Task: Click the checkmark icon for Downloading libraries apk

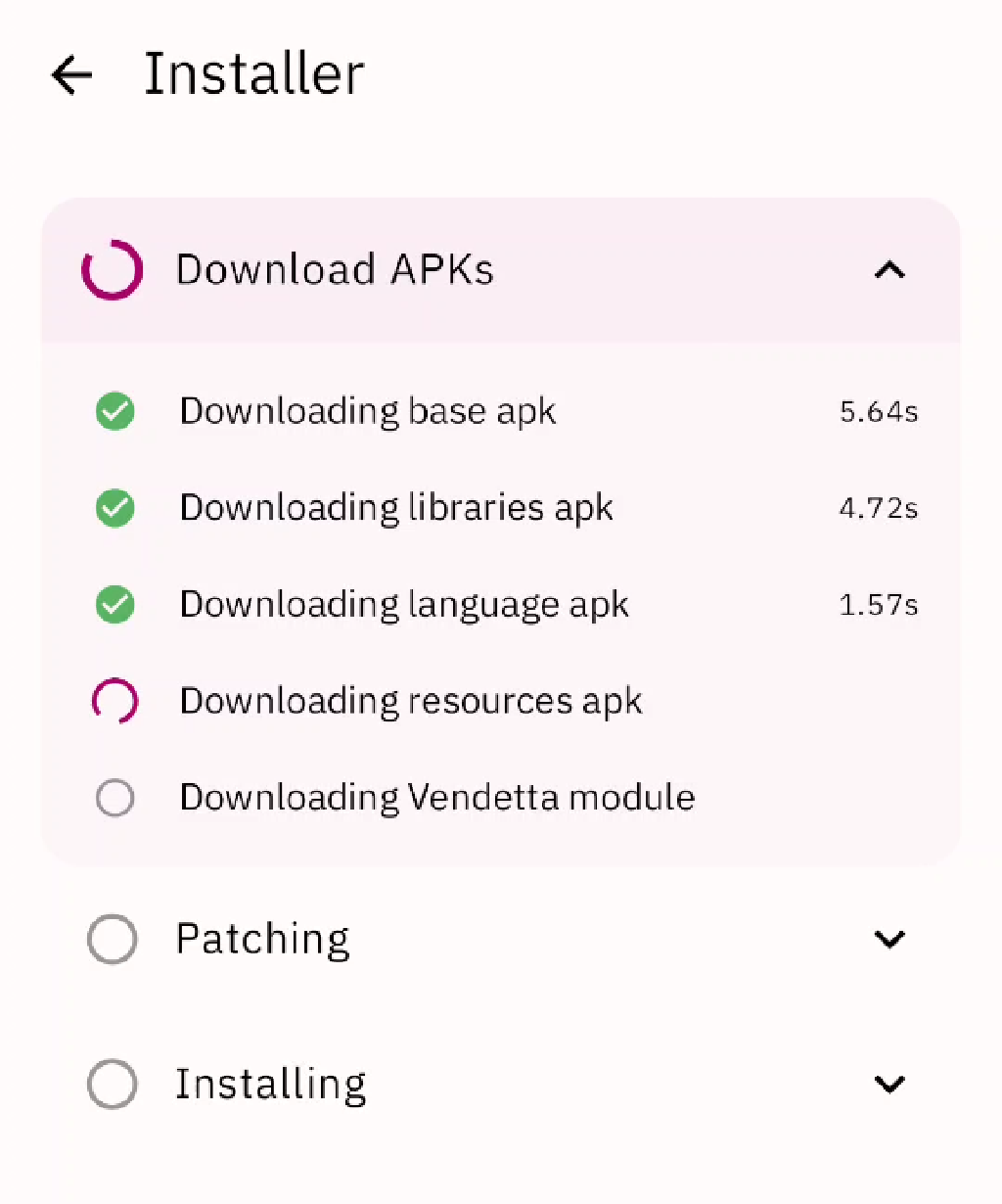Action: [114, 508]
